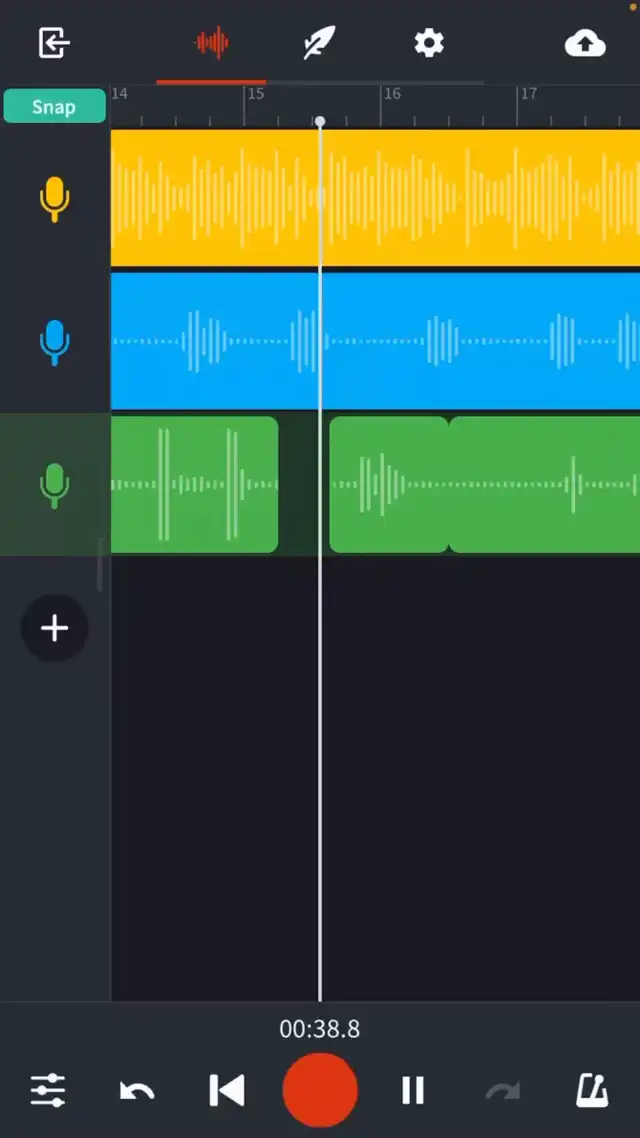The height and width of the screenshot is (1138, 640).
Task: Open the metronome settings
Action: click(x=592, y=1089)
